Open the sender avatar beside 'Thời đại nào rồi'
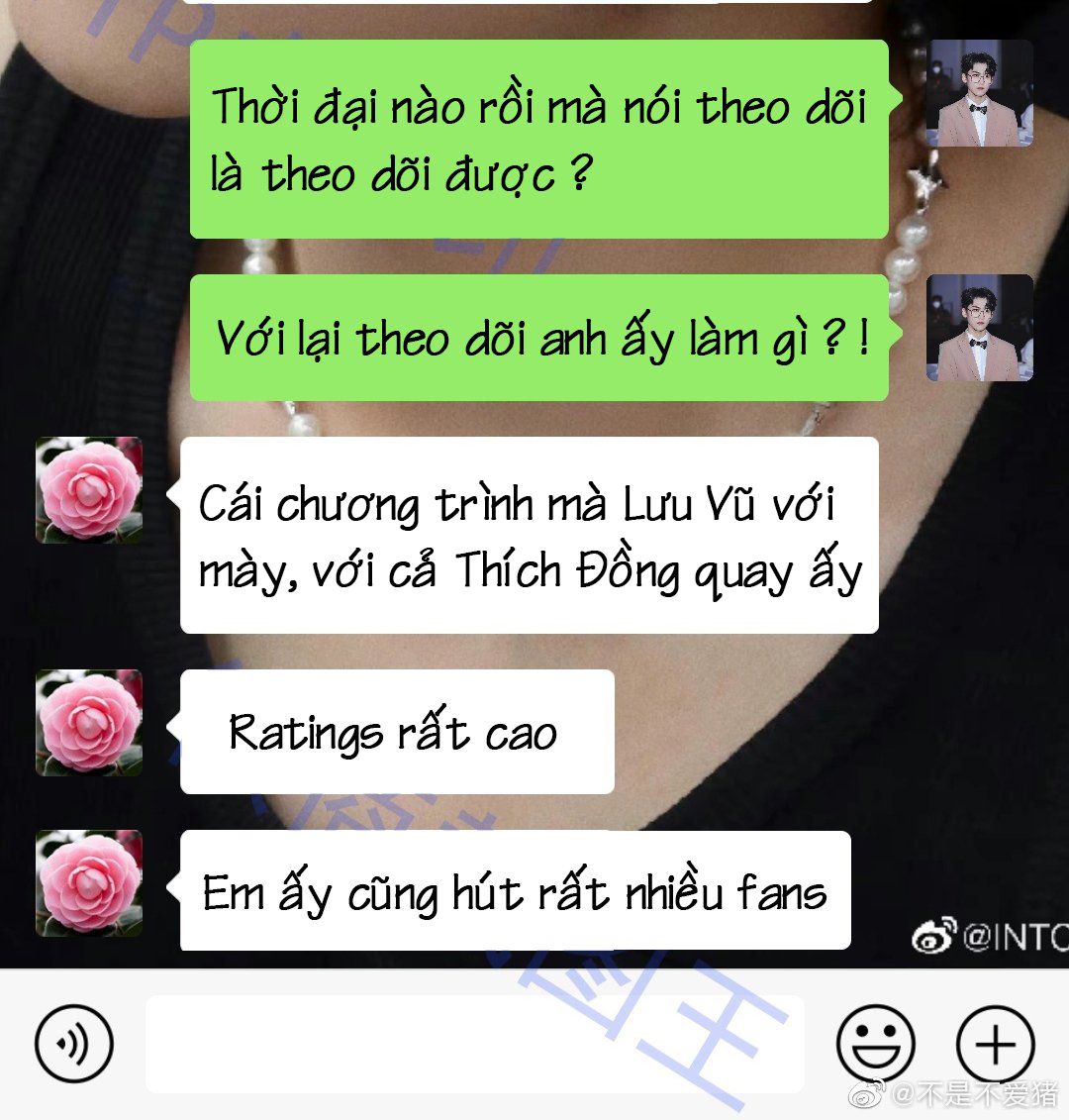This screenshot has height=1120, width=1069. (980, 94)
